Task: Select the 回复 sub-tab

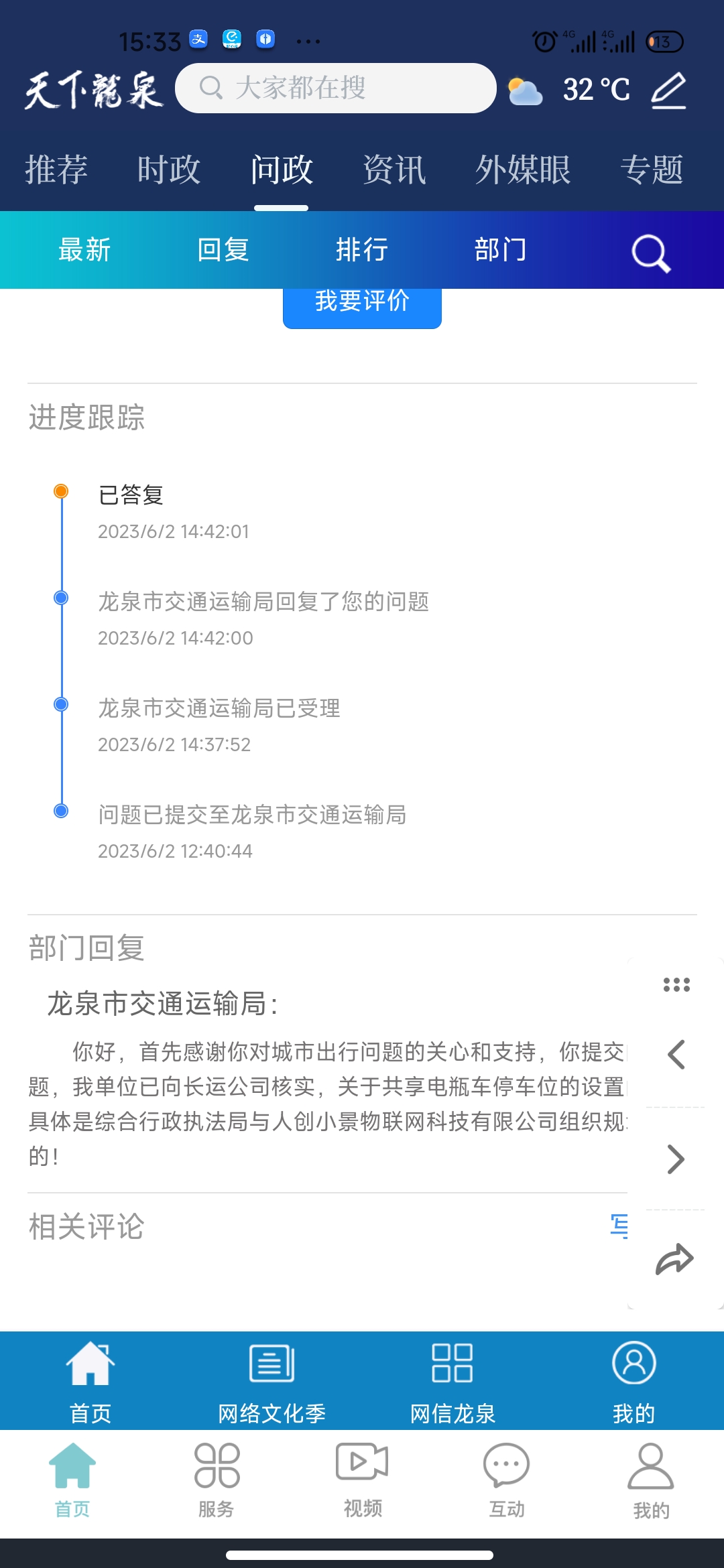Action: click(223, 250)
